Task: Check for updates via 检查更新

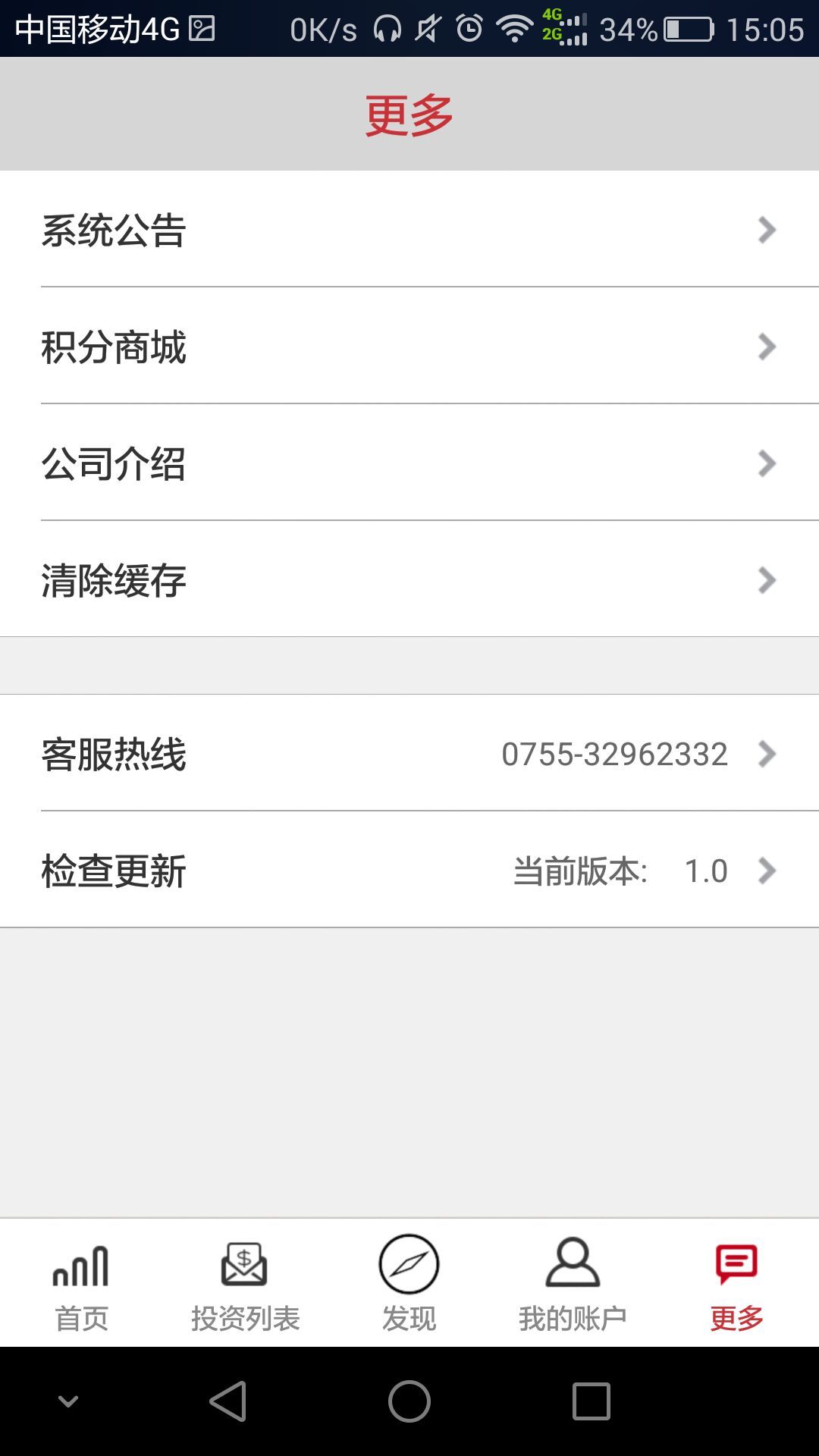Action: pos(409,870)
